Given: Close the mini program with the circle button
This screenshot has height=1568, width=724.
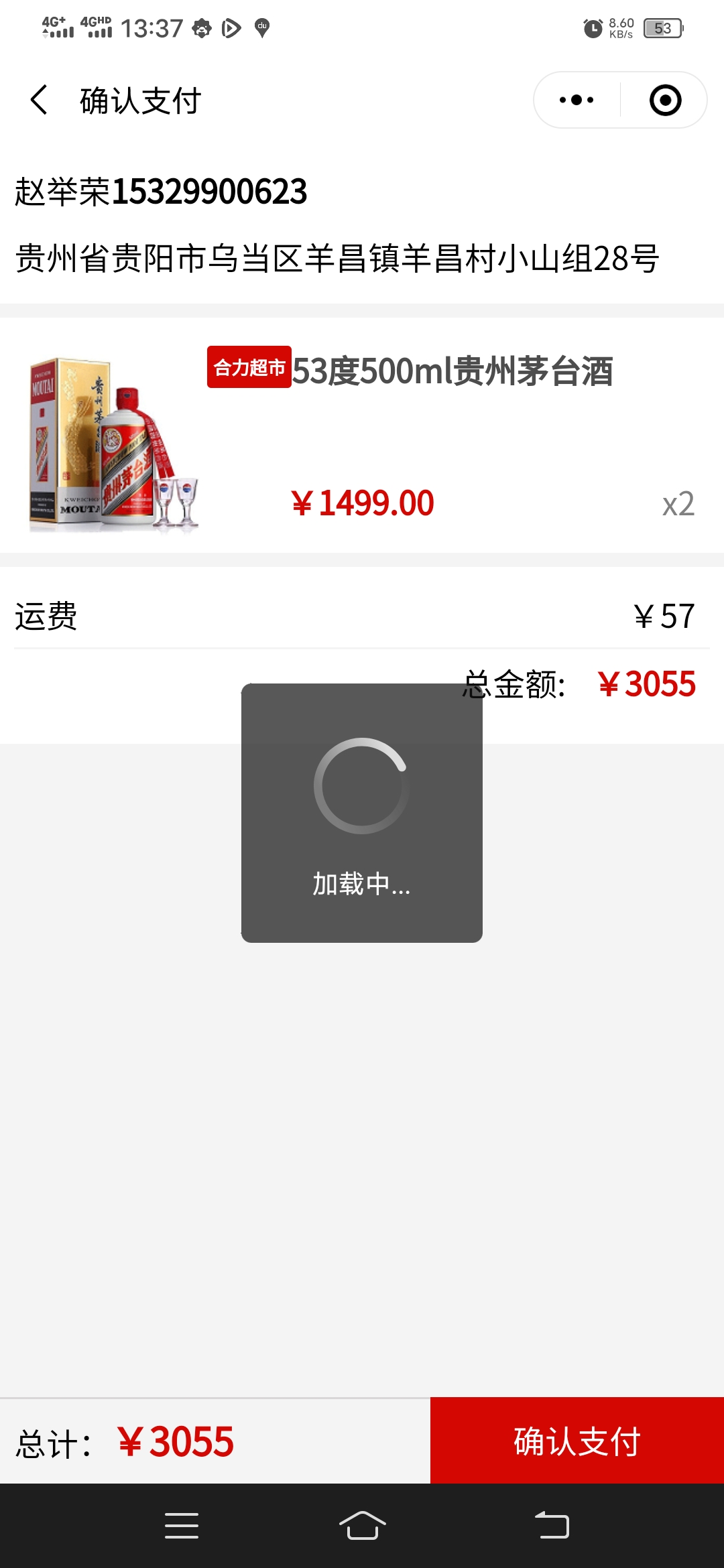Looking at the screenshot, I should (x=665, y=101).
